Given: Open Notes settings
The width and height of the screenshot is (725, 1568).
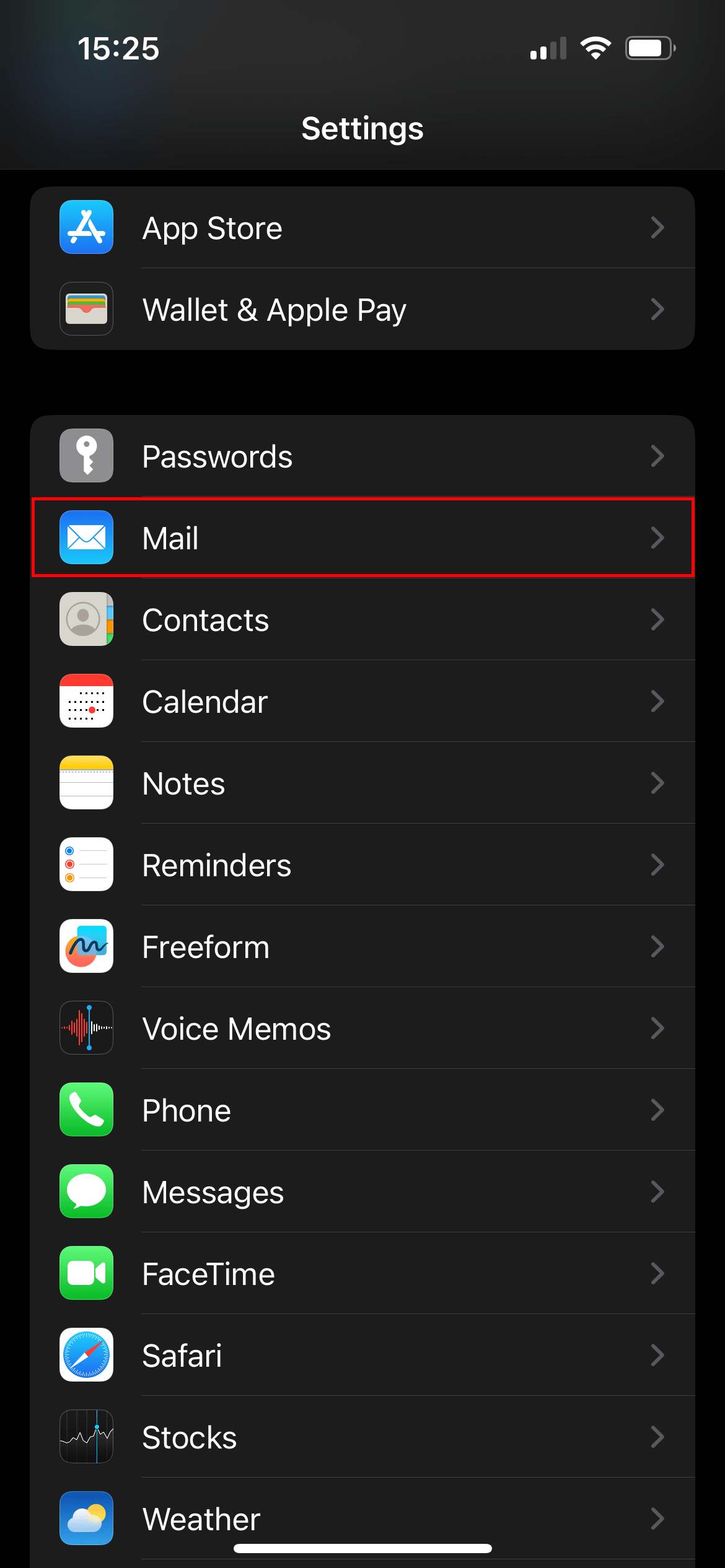Looking at the screenshot, I should 362,783.
